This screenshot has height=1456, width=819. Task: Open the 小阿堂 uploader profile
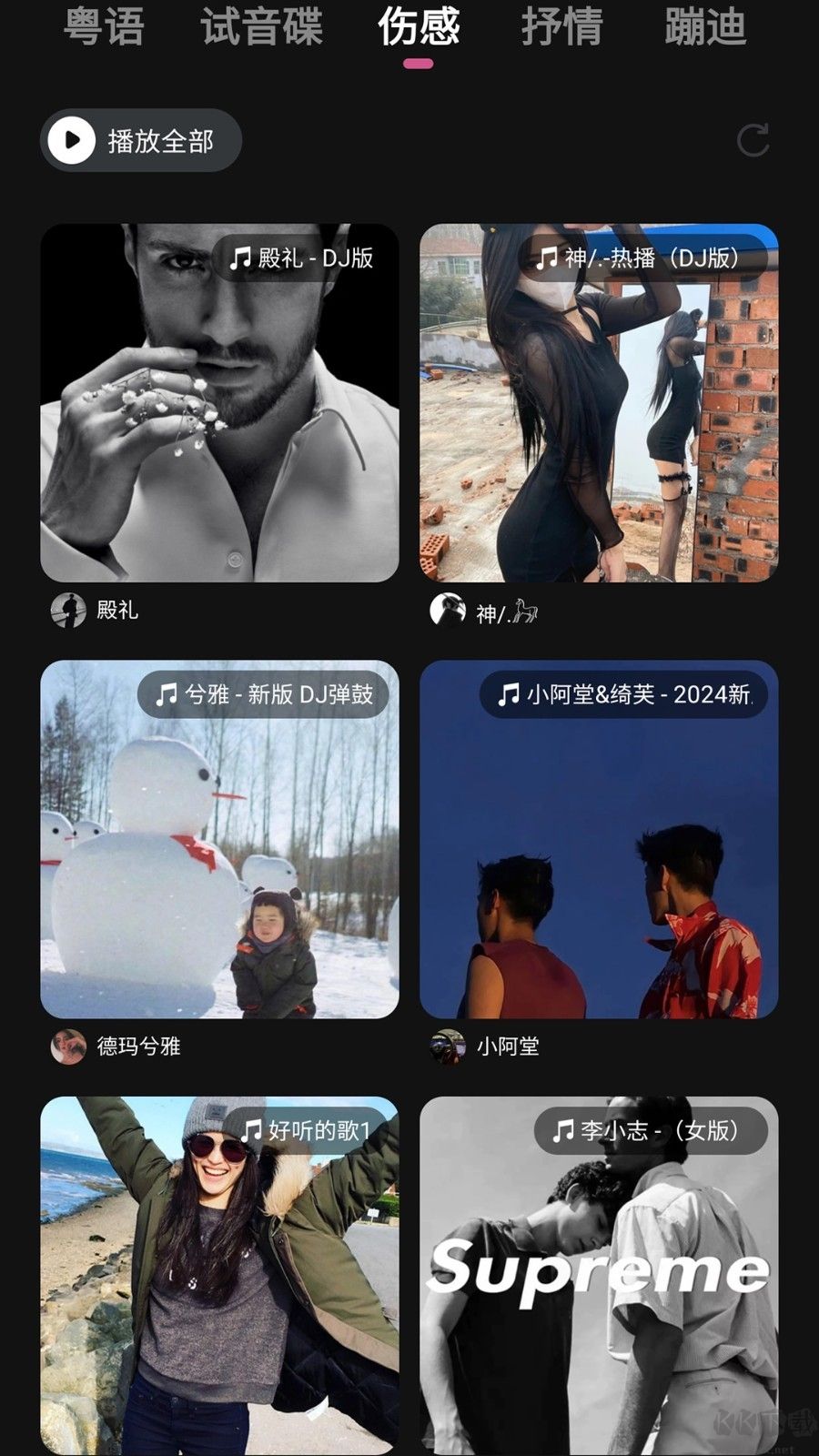486,1046
